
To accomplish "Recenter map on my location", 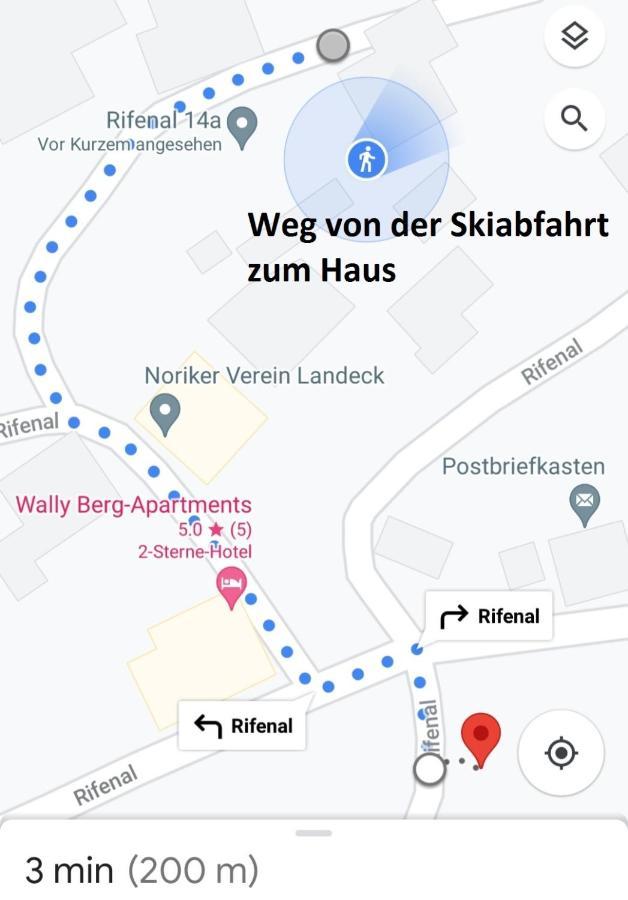I will click(561, 753).
